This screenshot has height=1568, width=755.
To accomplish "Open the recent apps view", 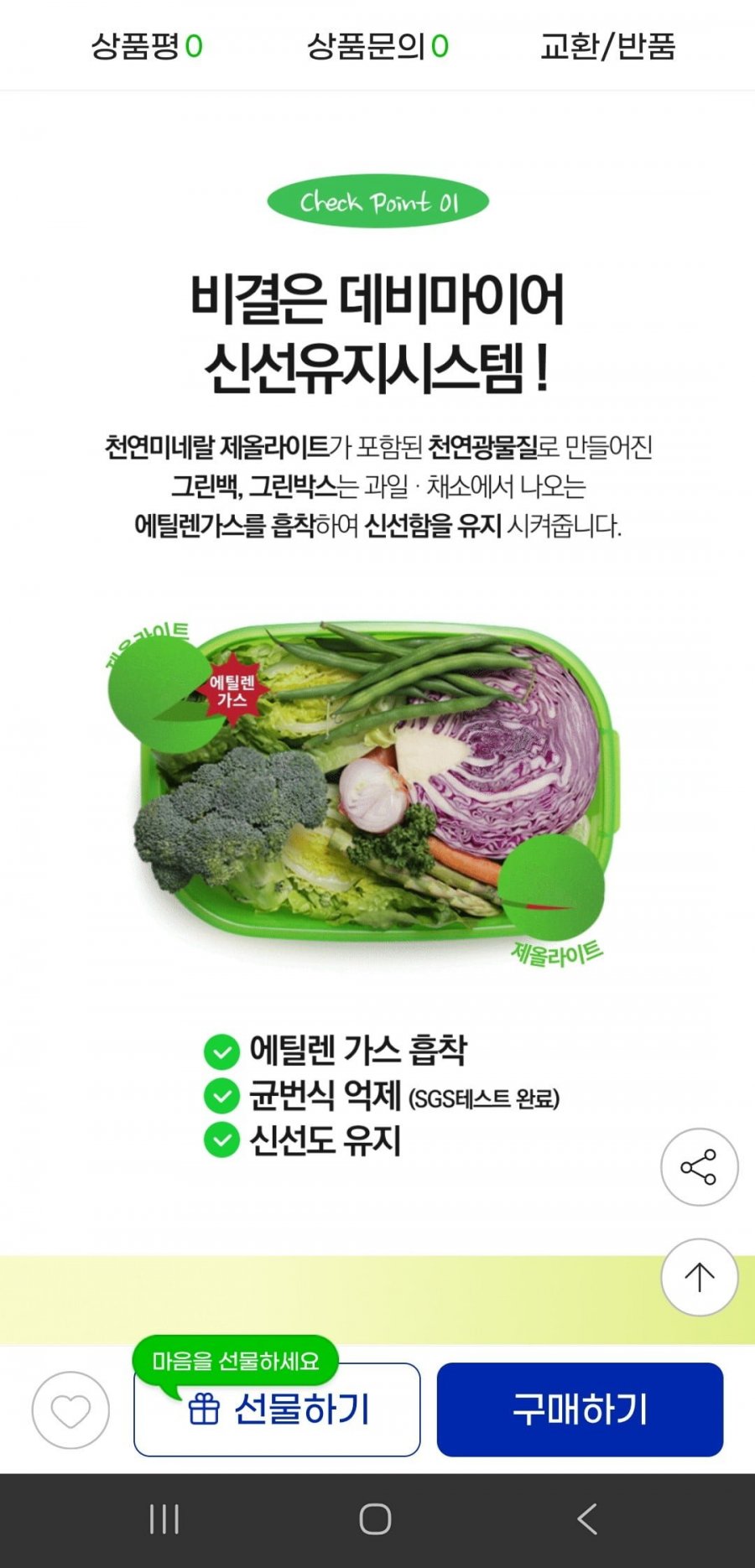I will coord(164,1519).
